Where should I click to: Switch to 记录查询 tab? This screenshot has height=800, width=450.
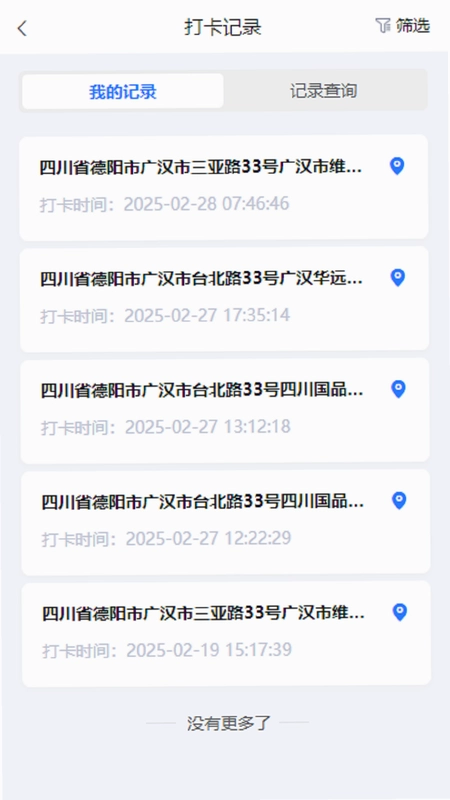[x=323, y=91]
